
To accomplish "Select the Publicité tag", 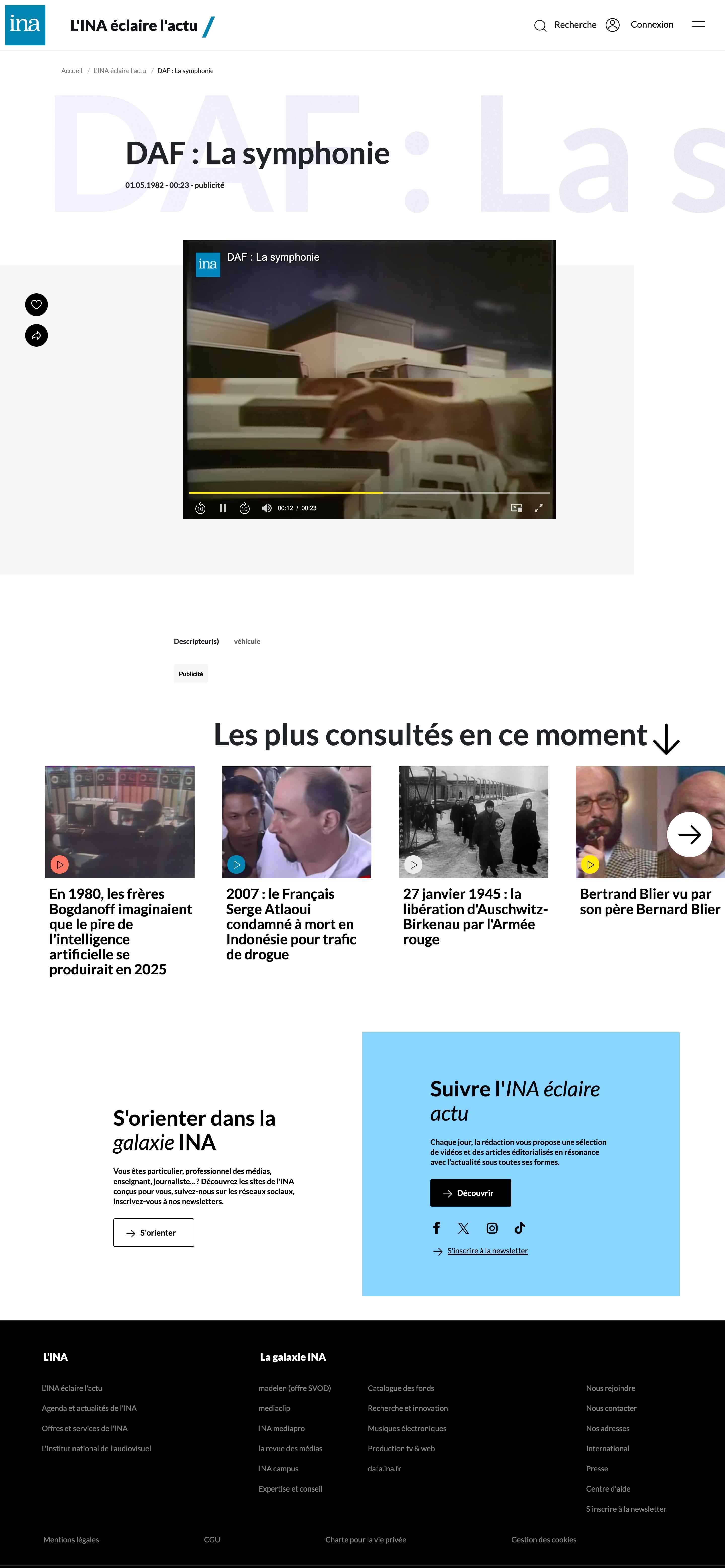I will point(191,674).
